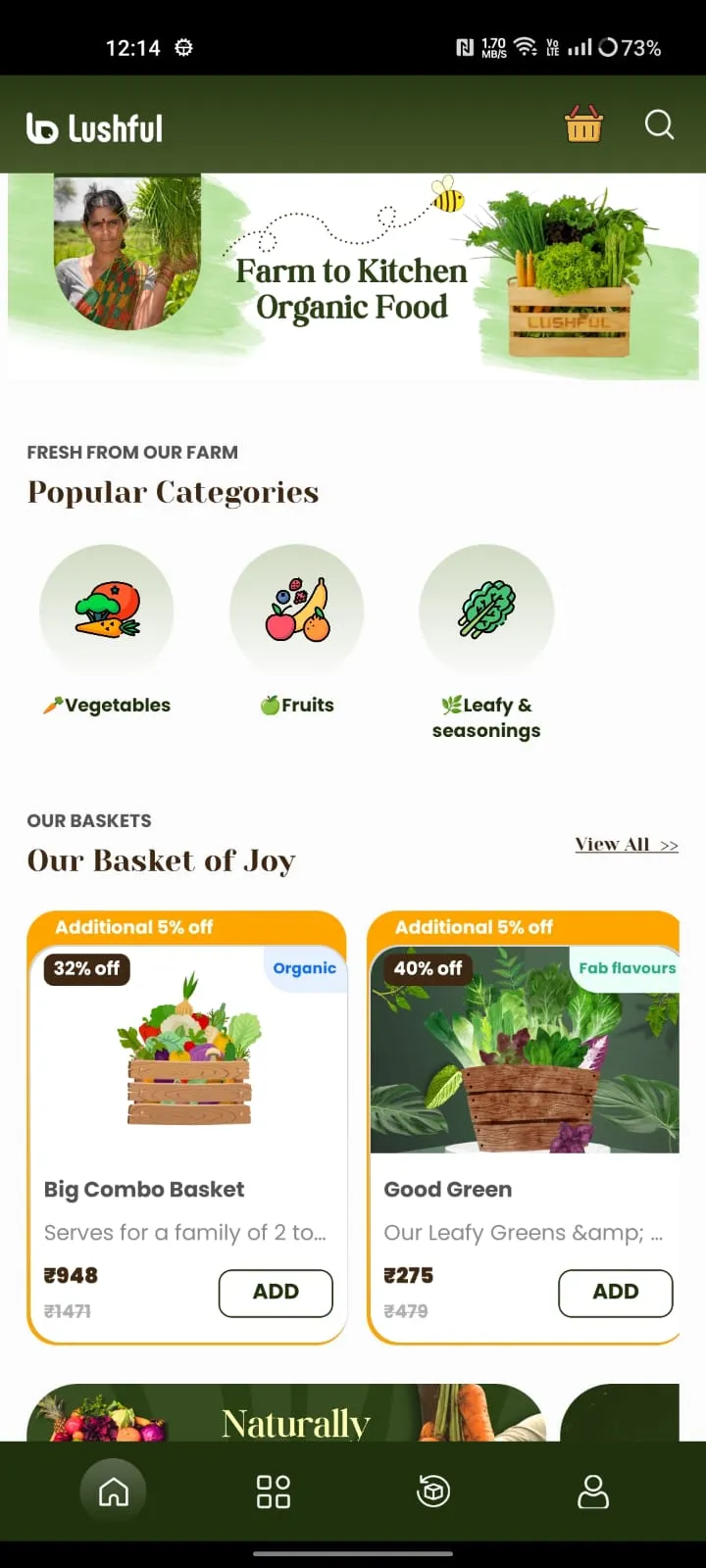Add Big Combo Basket to cart
706x1568 pixels.
(x=276, y=1293)
